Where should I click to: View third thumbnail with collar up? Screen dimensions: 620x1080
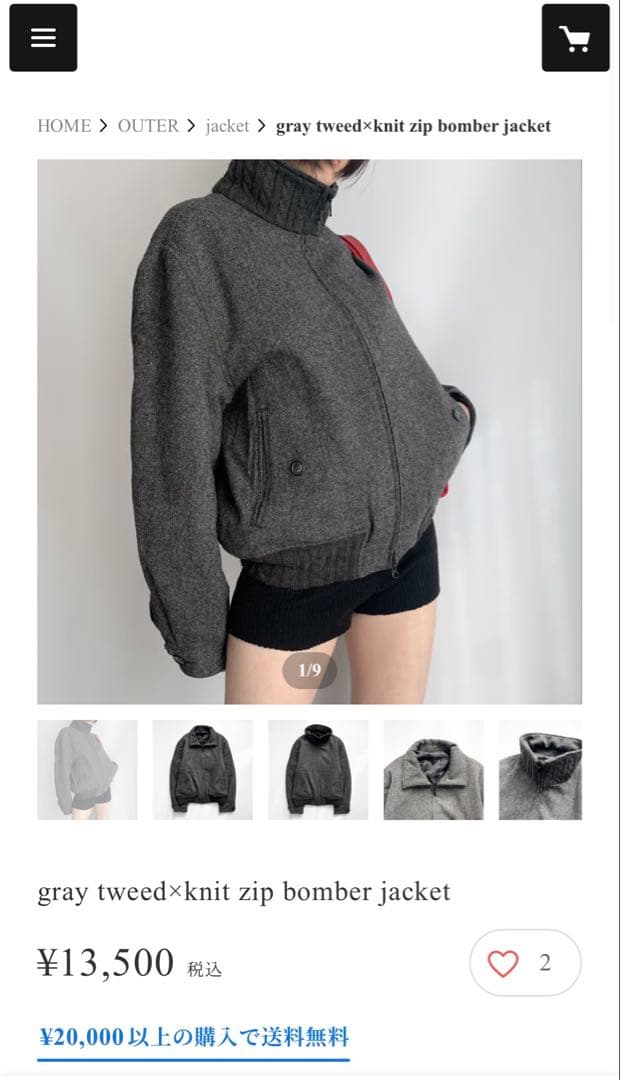pyautogui.click(x=318, y=770)
